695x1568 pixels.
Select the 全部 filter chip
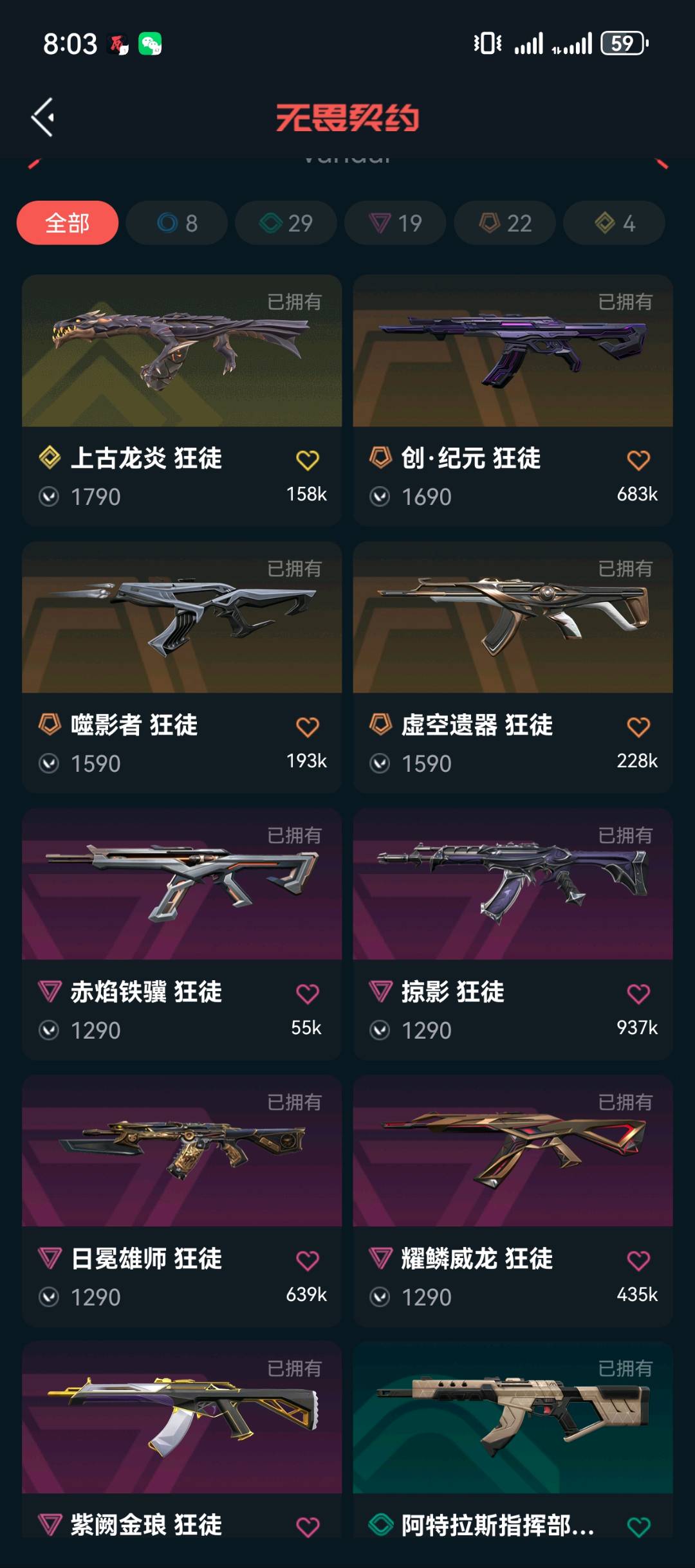[68, 223]
